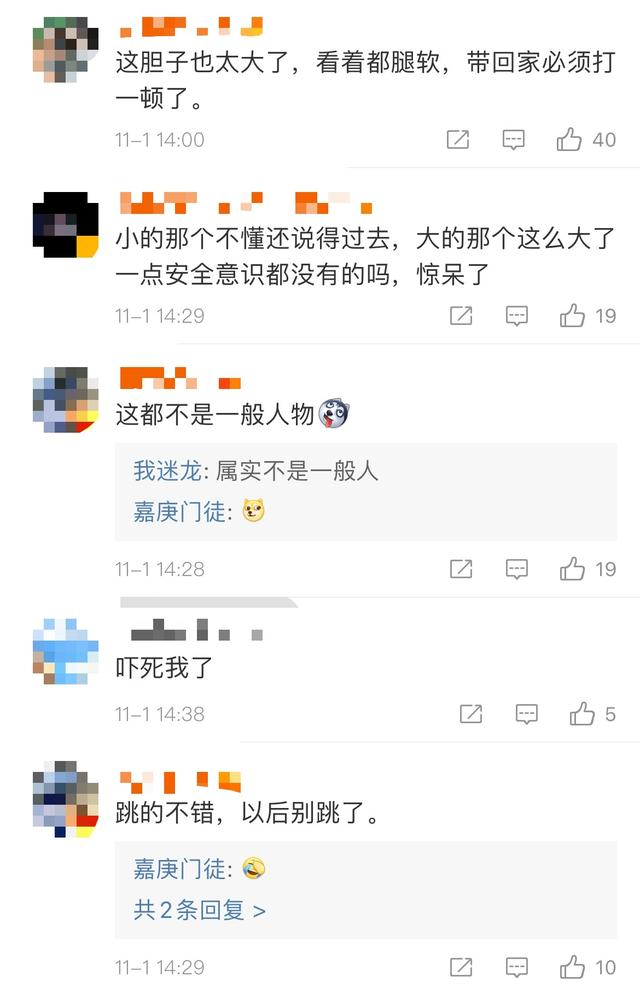Like the comment '这都不是一般人物'
This screenshot has width=640, height=988.
[x=572, y=569]
